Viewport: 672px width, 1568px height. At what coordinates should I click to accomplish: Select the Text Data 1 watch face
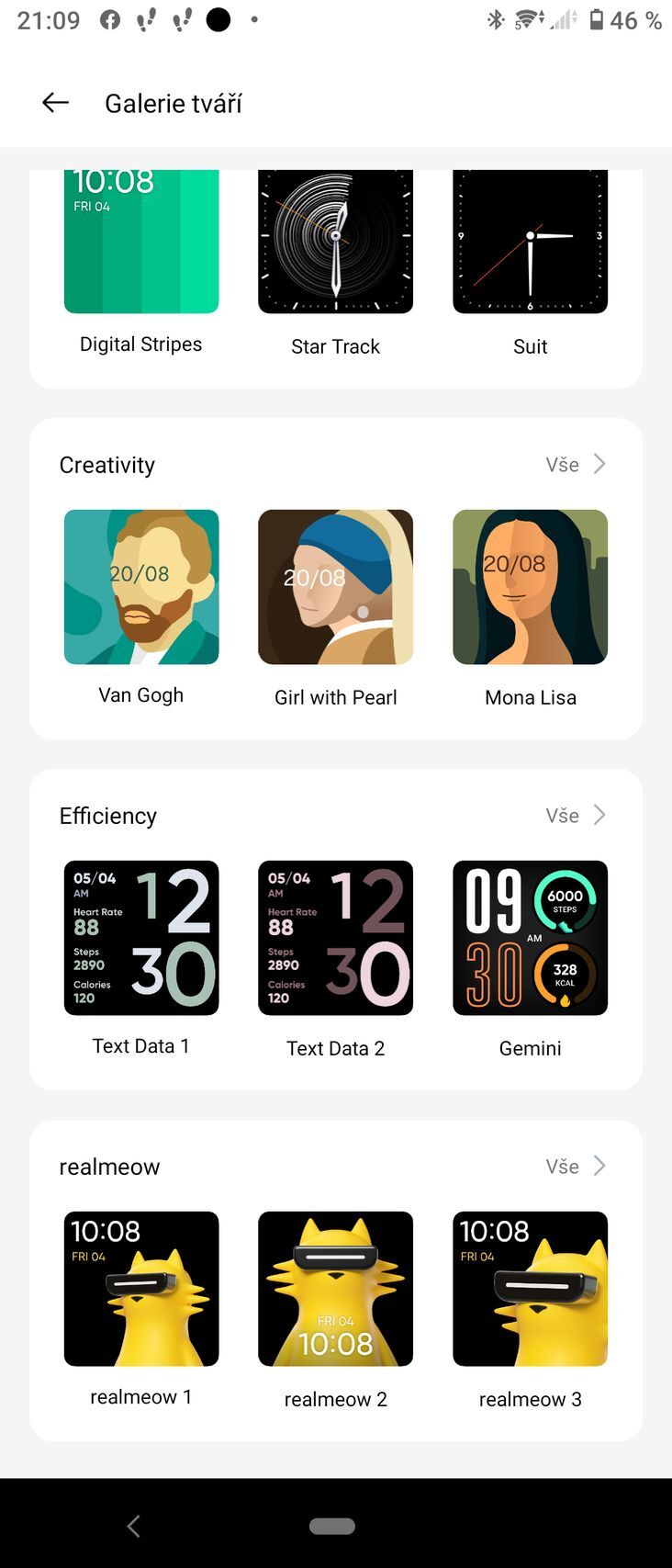(140, 937)
